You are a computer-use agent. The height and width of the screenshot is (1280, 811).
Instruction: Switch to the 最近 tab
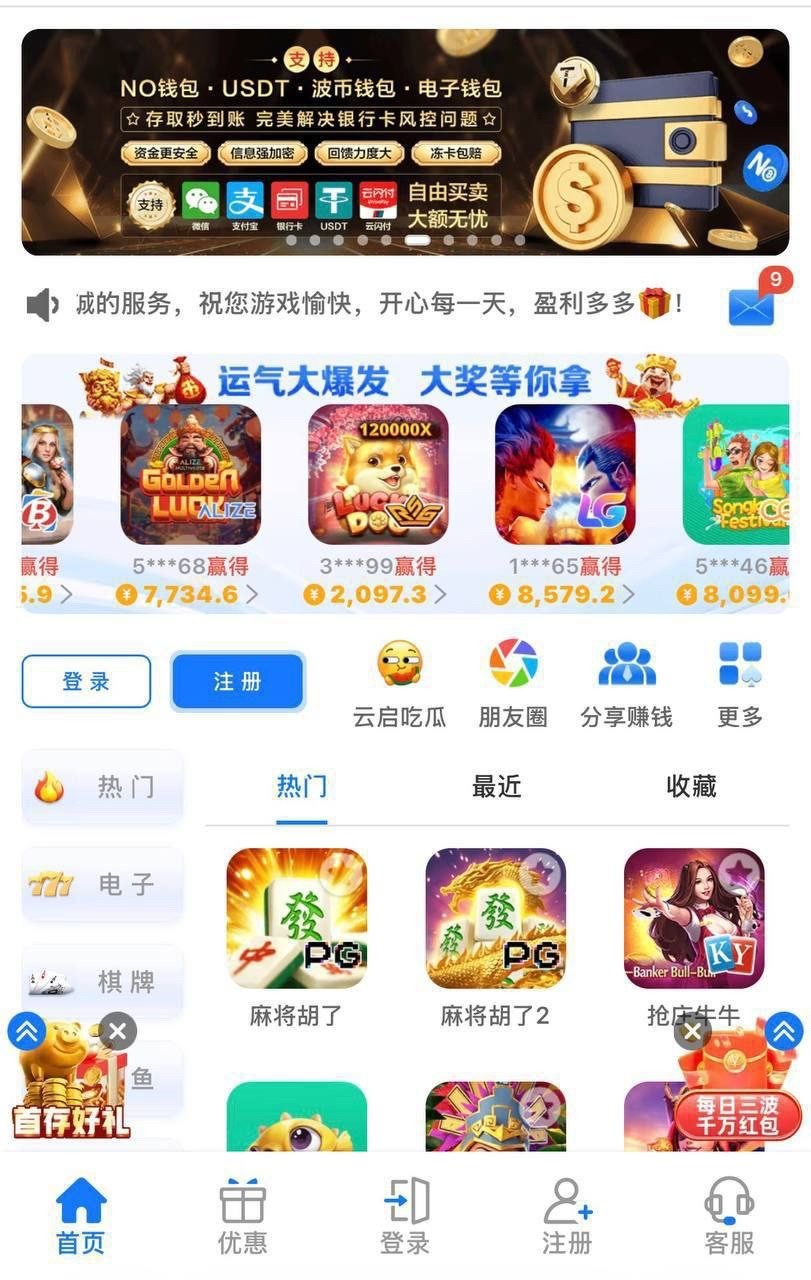pyautogui.click(x=497, y=787)
